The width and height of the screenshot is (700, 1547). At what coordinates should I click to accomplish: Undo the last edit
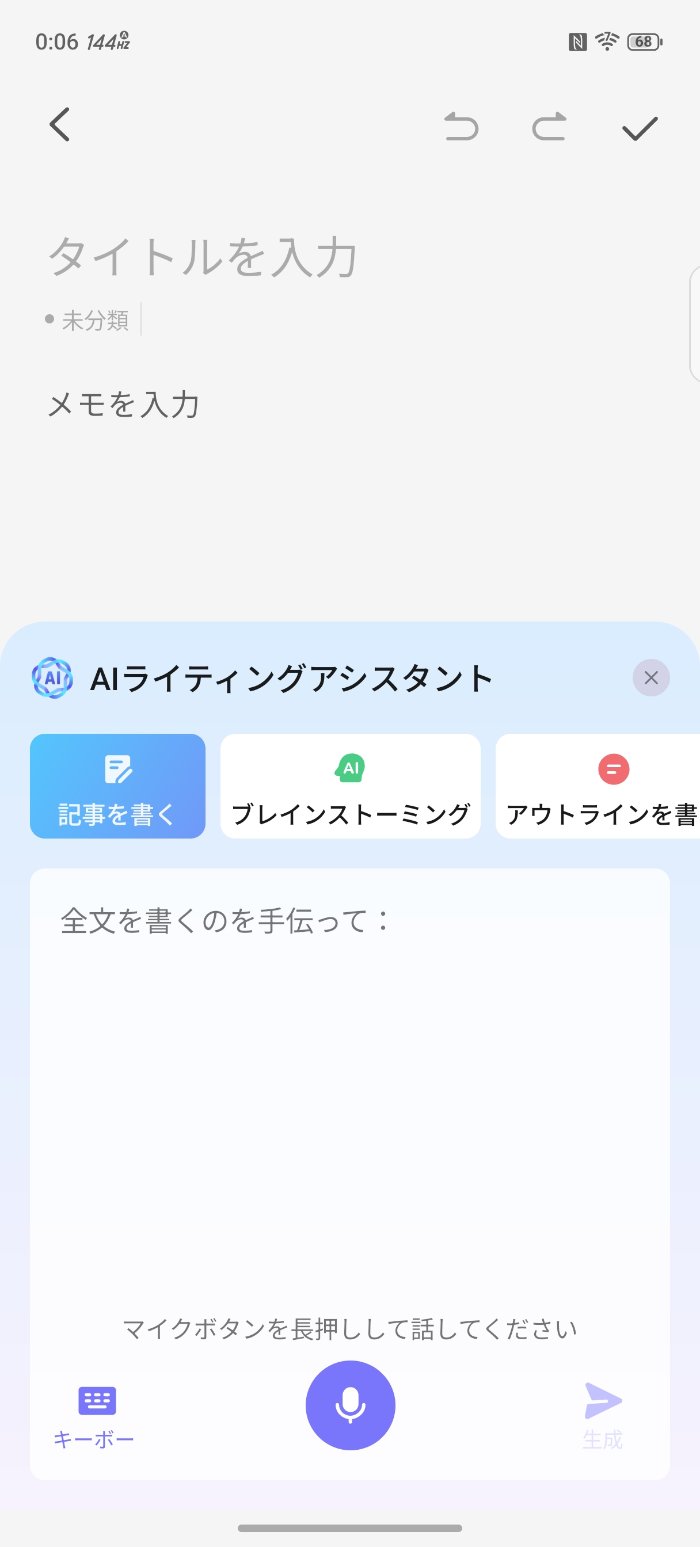(x=461, y=127)
